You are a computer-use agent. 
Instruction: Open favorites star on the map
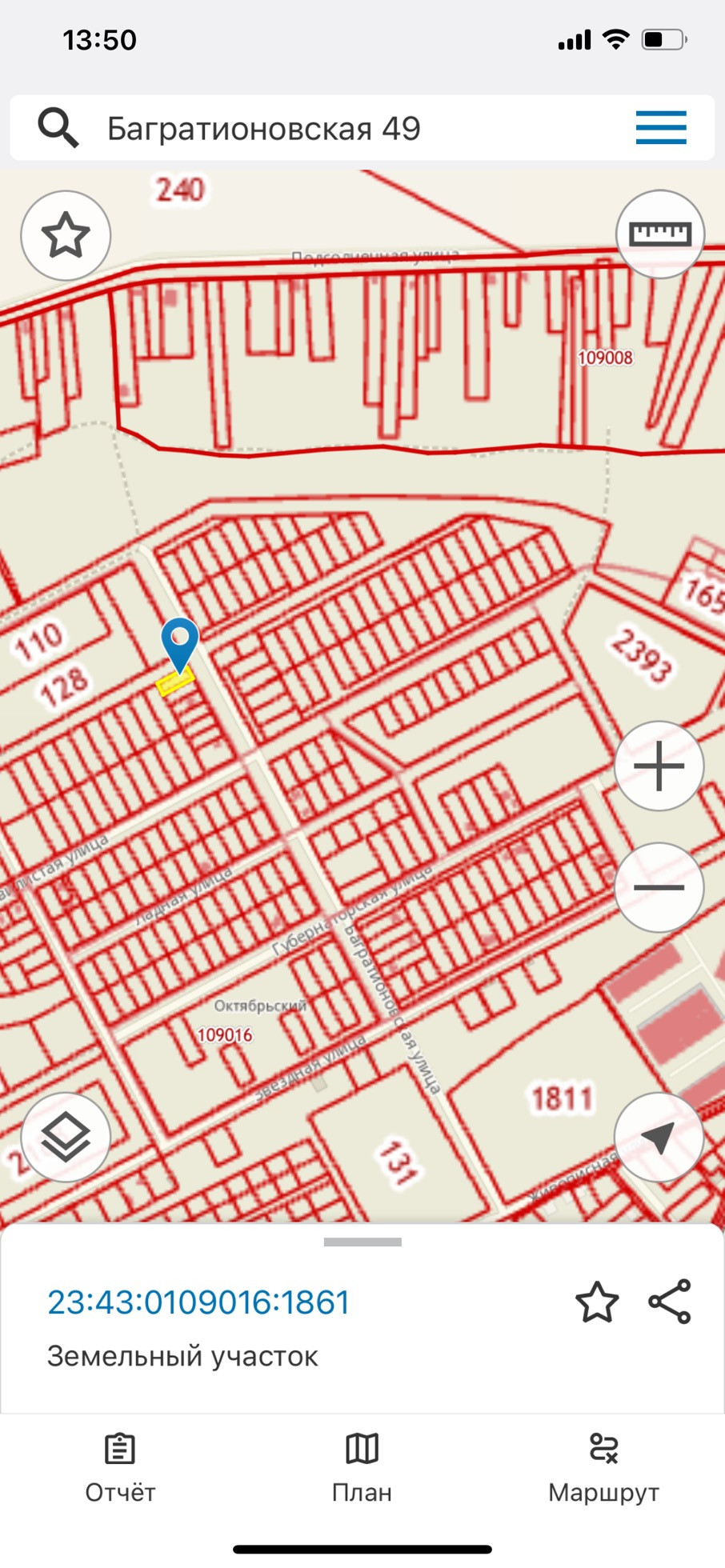click(66, 235)
